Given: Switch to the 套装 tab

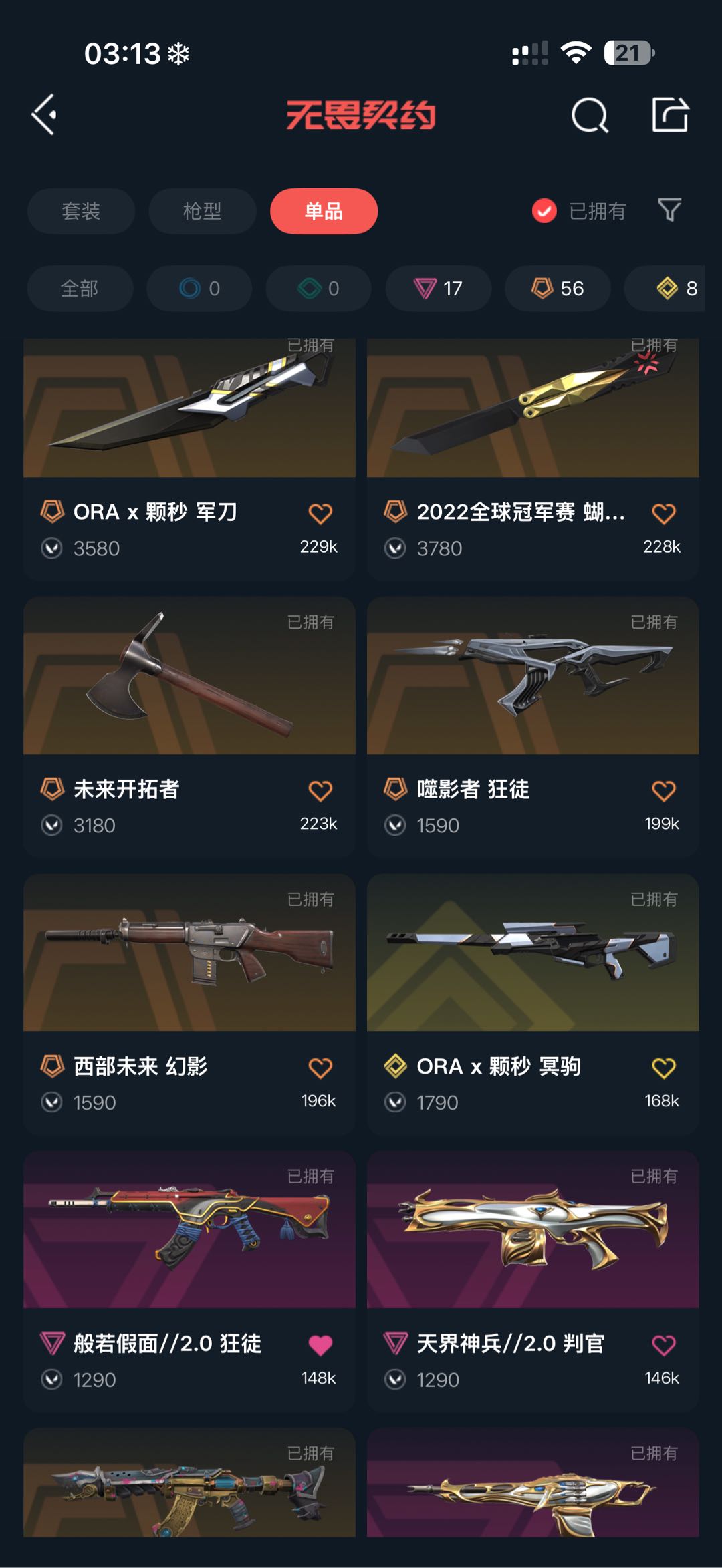Looking at the screenshot, I should click(81, 211).
